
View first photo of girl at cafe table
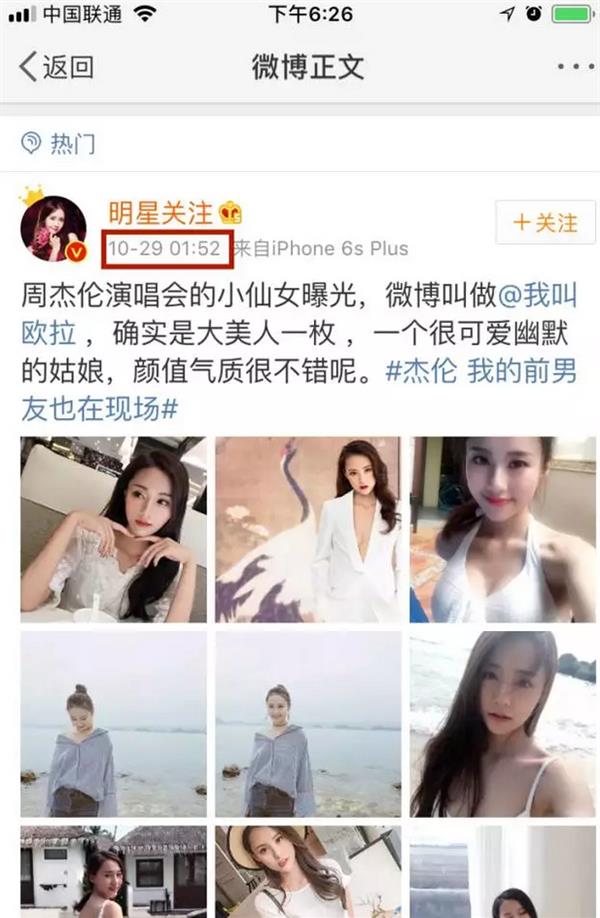113,528
